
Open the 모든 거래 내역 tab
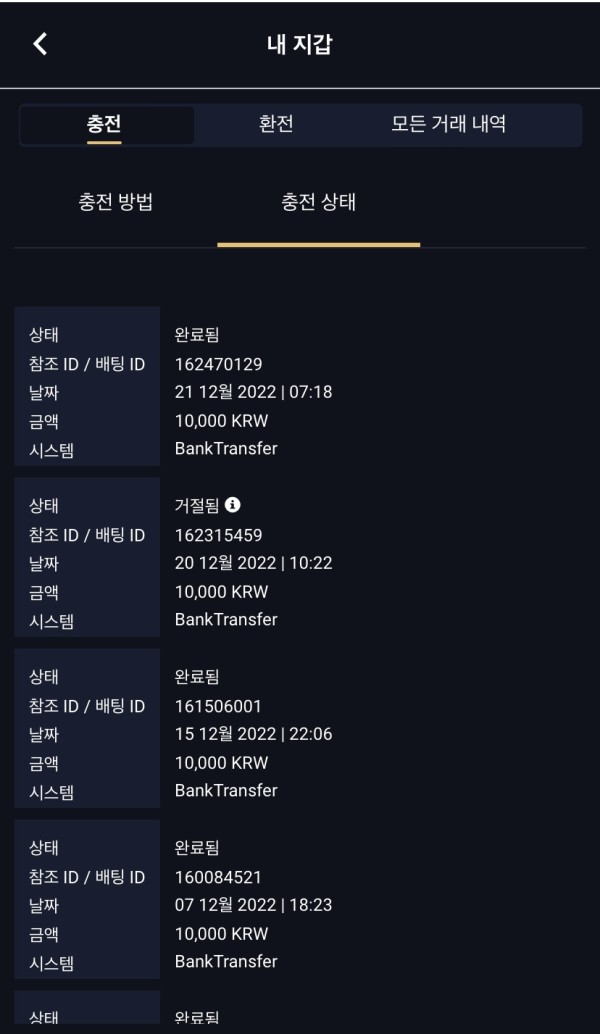pyautogui.click(x=448, y=125)
